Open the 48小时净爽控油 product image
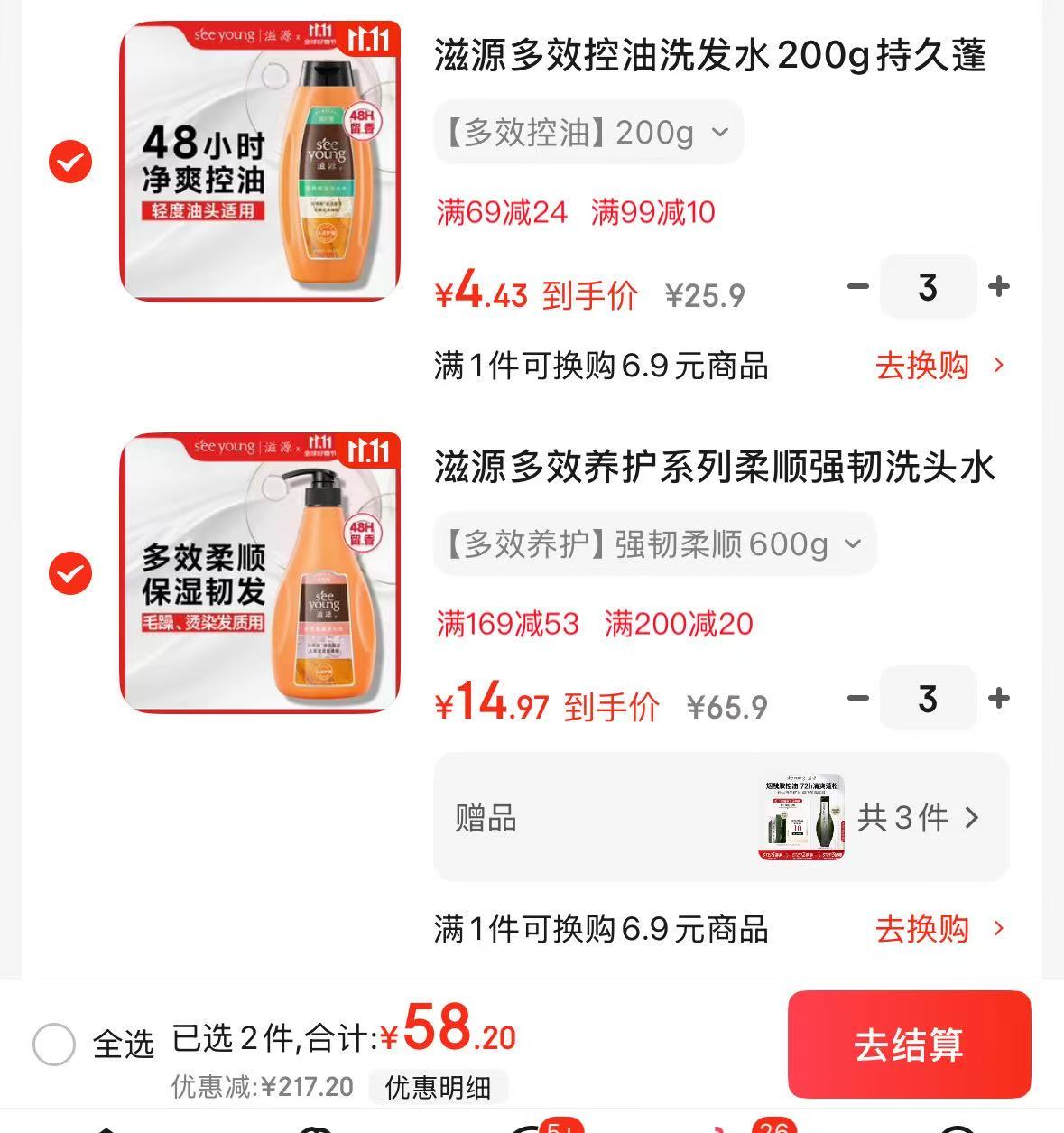 point(260,163)
